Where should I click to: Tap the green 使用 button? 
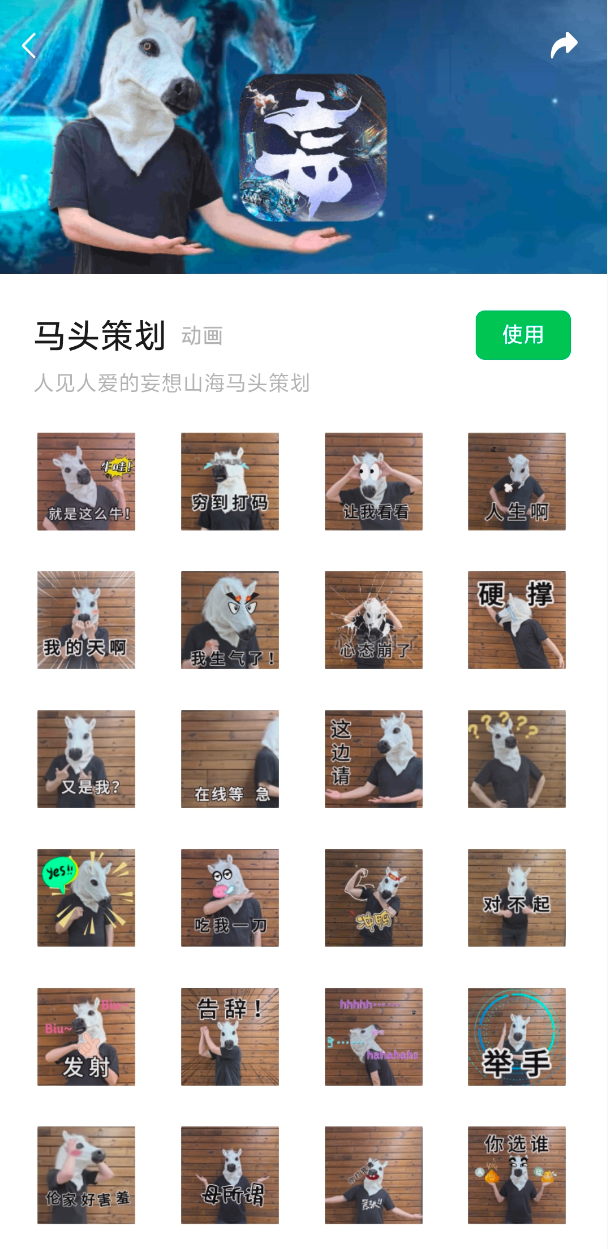coord(523,335)
